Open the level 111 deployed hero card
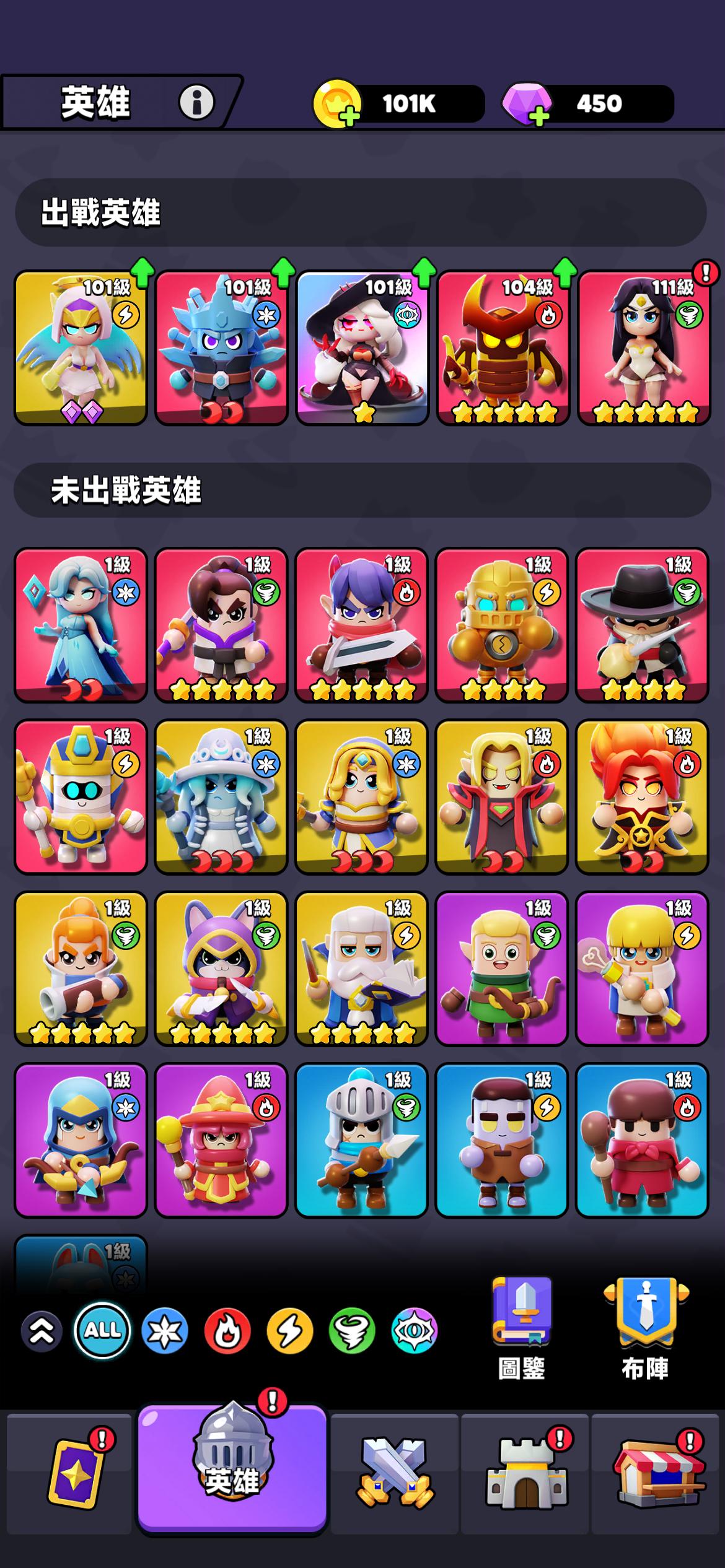The height and width of the screenshot is (1568, 725). click(x=643, y=348)
